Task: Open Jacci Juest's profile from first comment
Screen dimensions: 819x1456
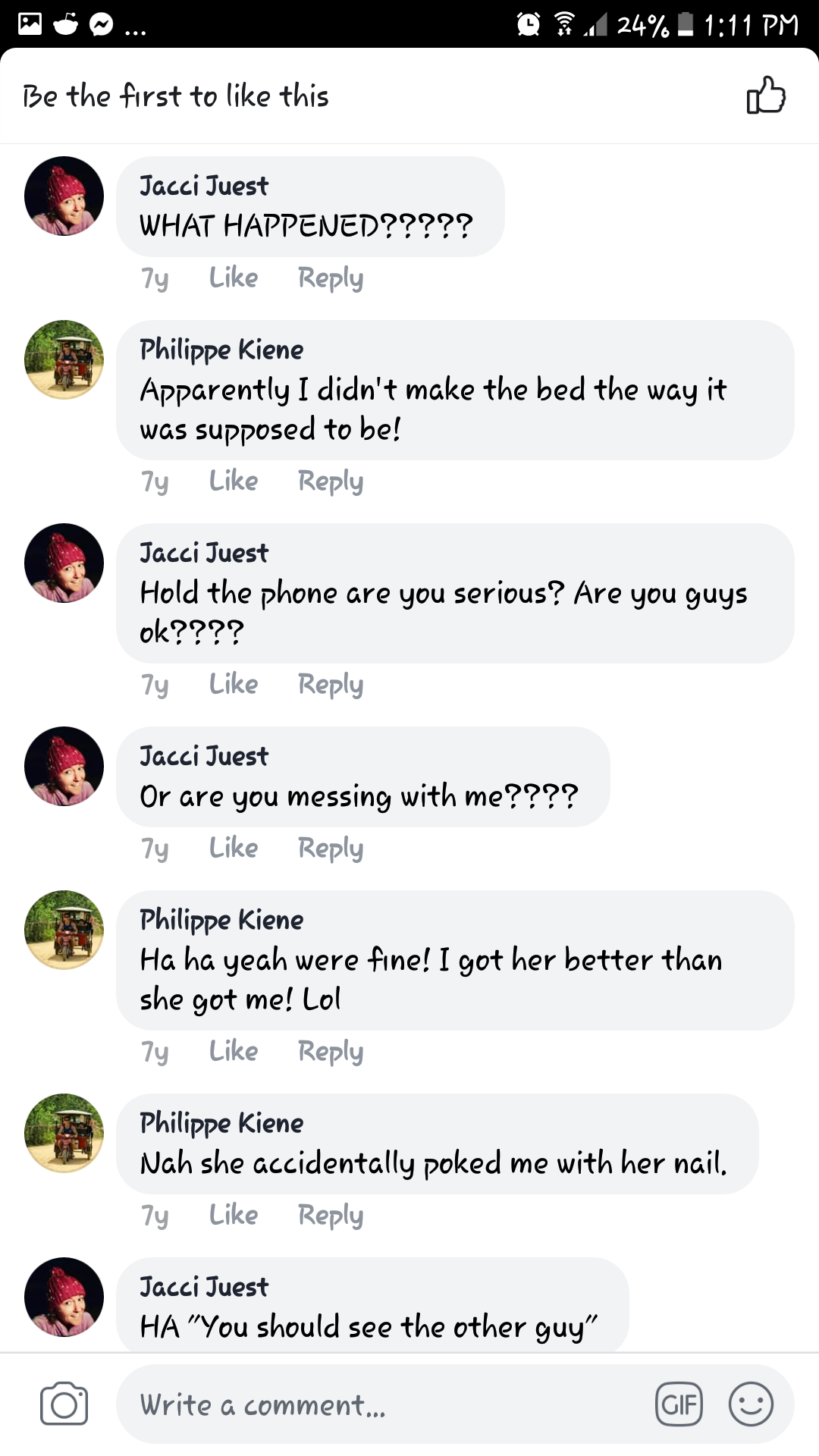Action: [203, 186]
